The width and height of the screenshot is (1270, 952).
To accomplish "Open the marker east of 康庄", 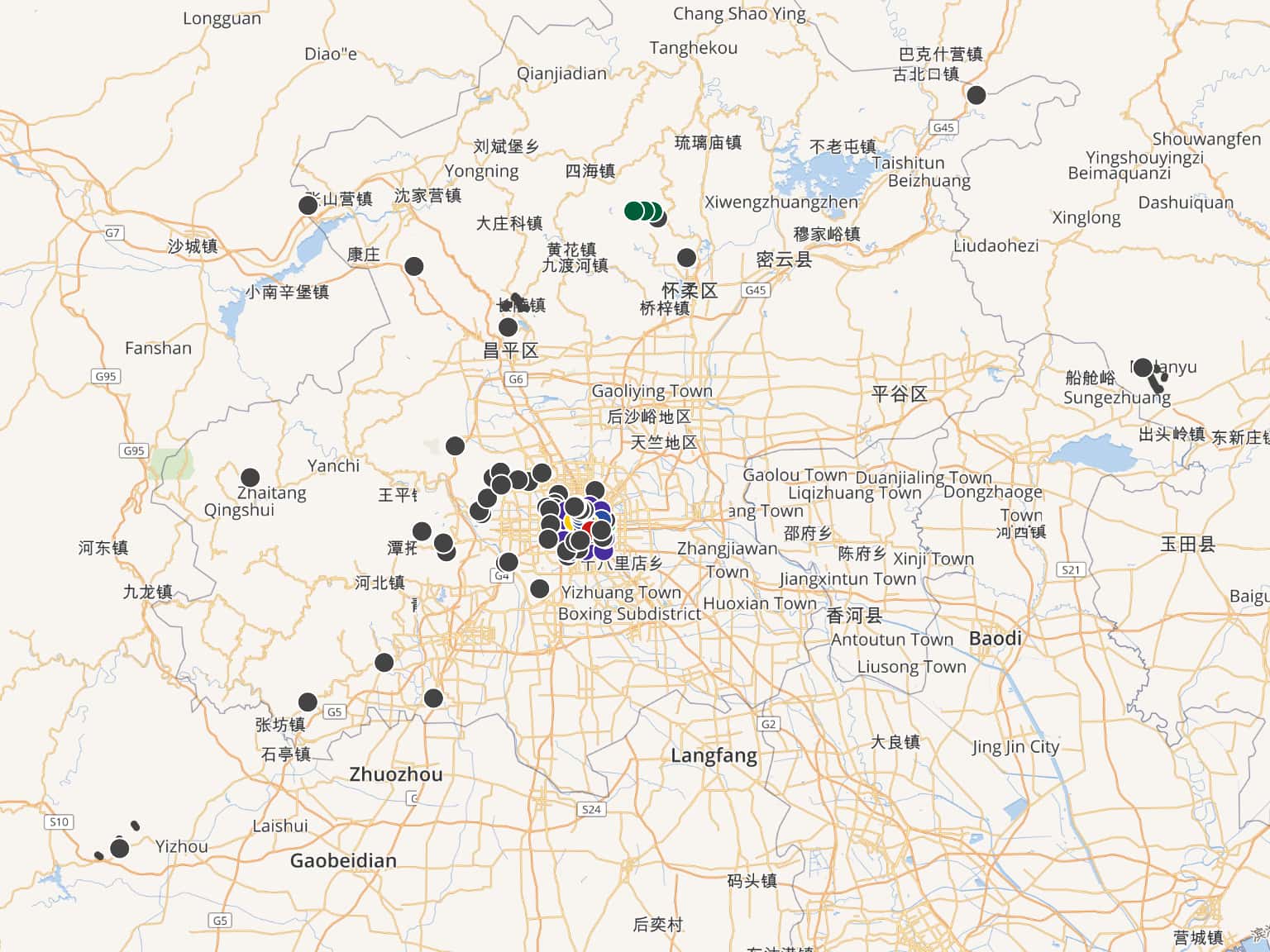I will 414,266.
